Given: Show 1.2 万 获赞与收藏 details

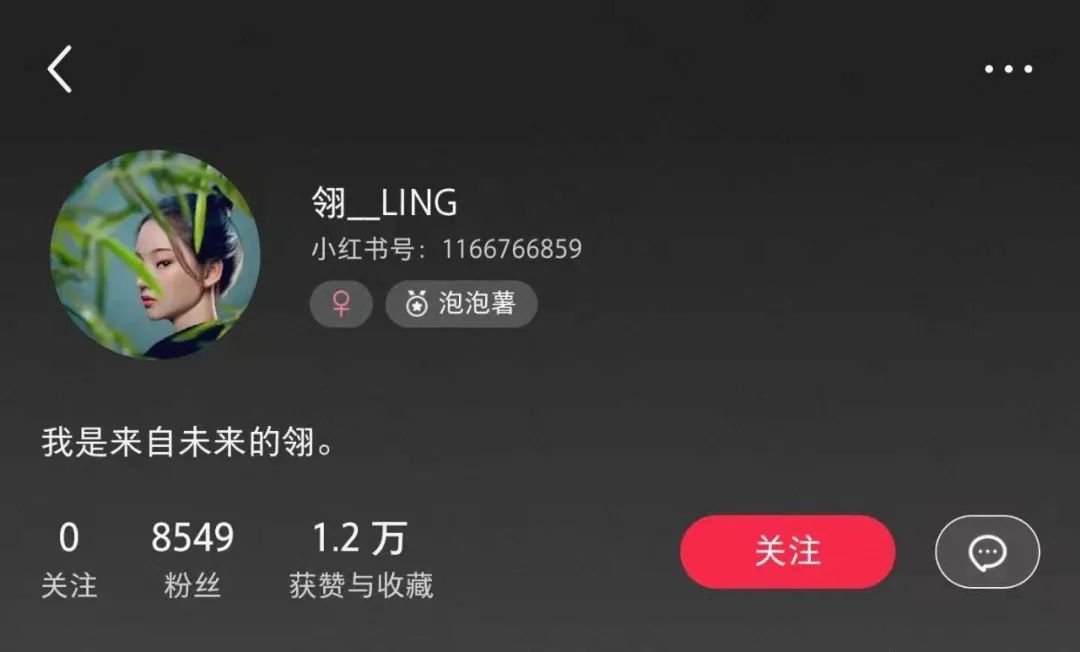Looking at the screenshot, I should click(360, 558).
